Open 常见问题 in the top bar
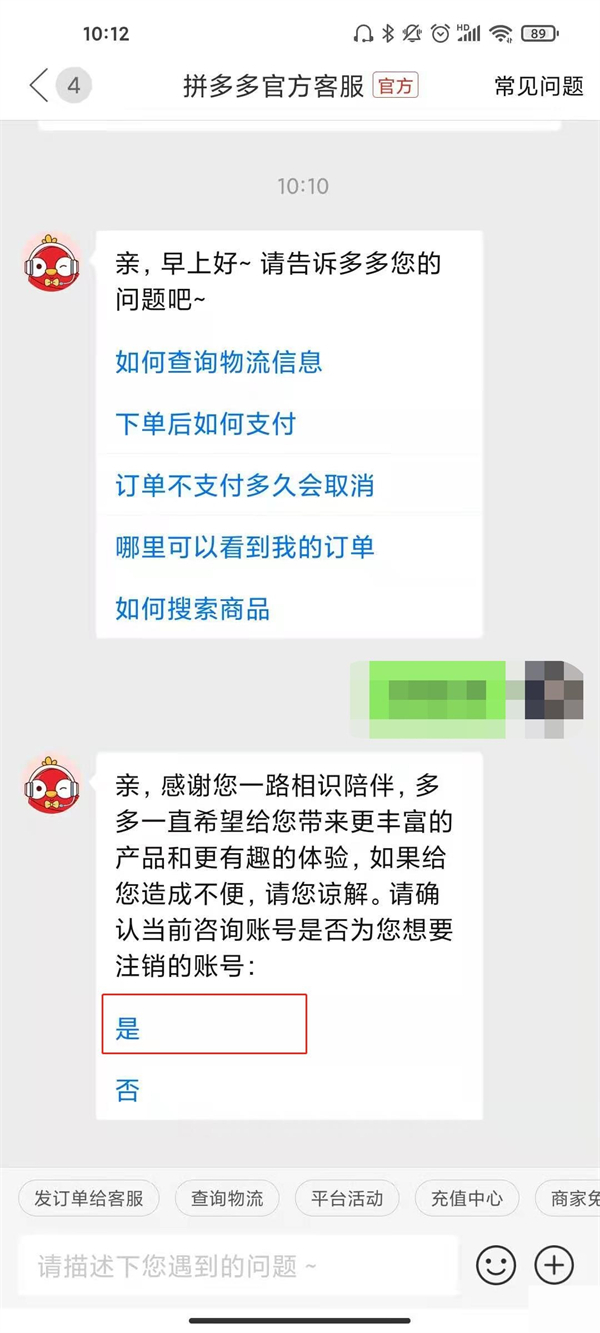This screenshot has width=600, height=1333. click(x=538, y=86)
